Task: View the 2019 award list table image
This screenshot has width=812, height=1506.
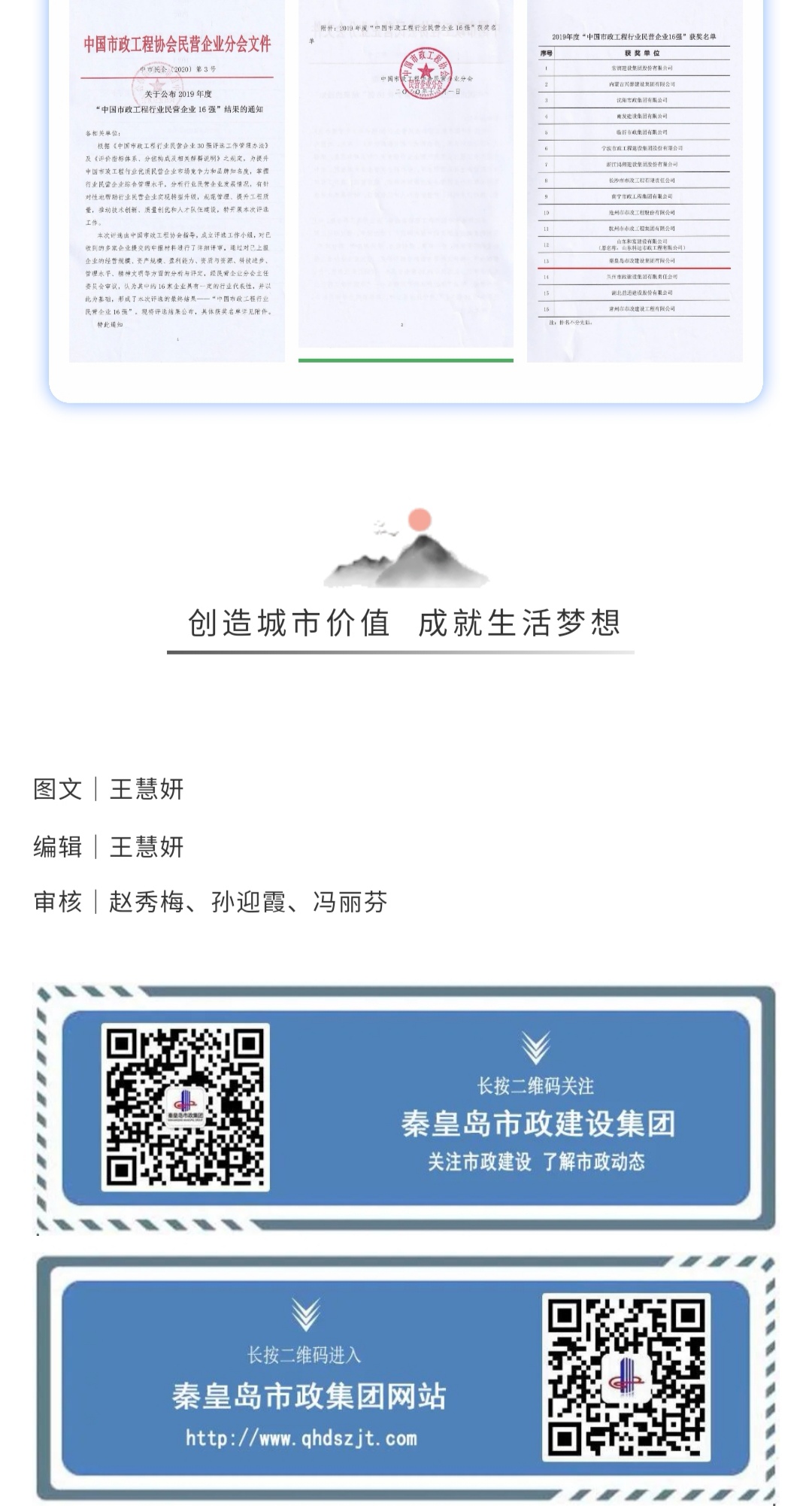Action: point(635,181)
